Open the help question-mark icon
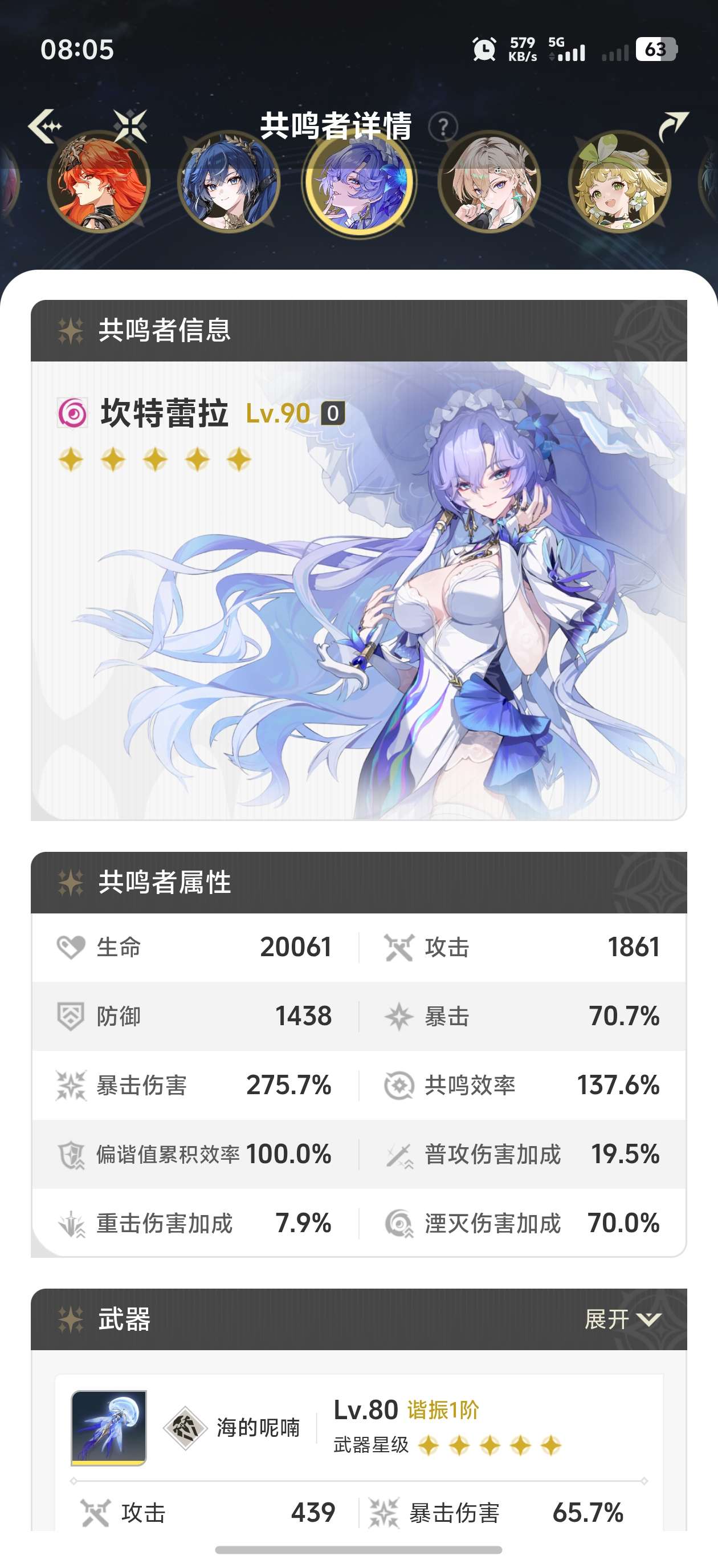The width and height of the screenshot is (718, 1568). [x=443, y=127]
